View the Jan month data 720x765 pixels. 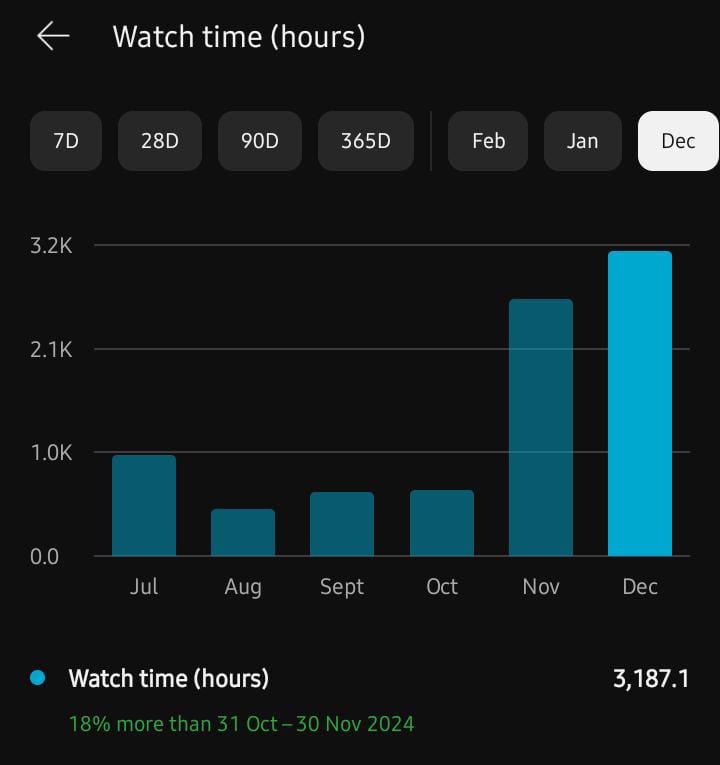[x=582, y=141]
